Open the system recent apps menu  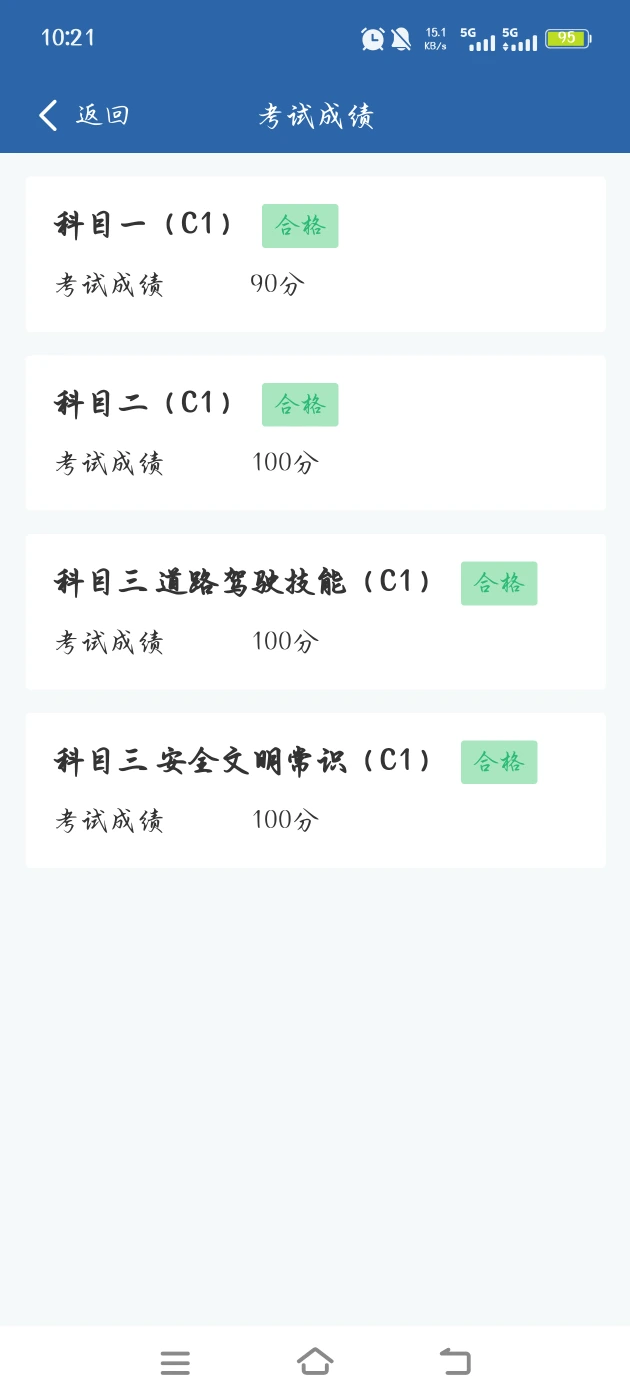pos(175,1362)
